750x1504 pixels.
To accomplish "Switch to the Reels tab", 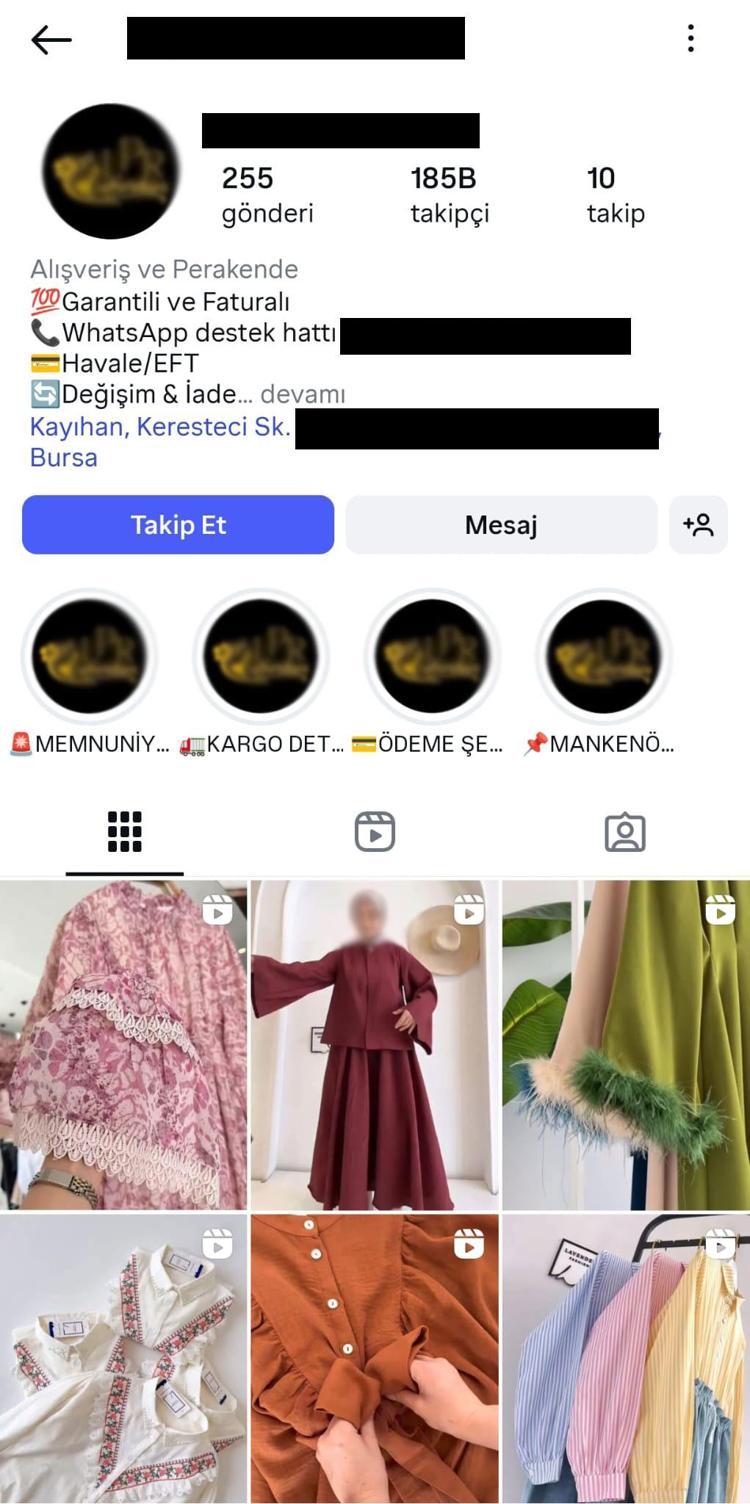I will 375,832.
